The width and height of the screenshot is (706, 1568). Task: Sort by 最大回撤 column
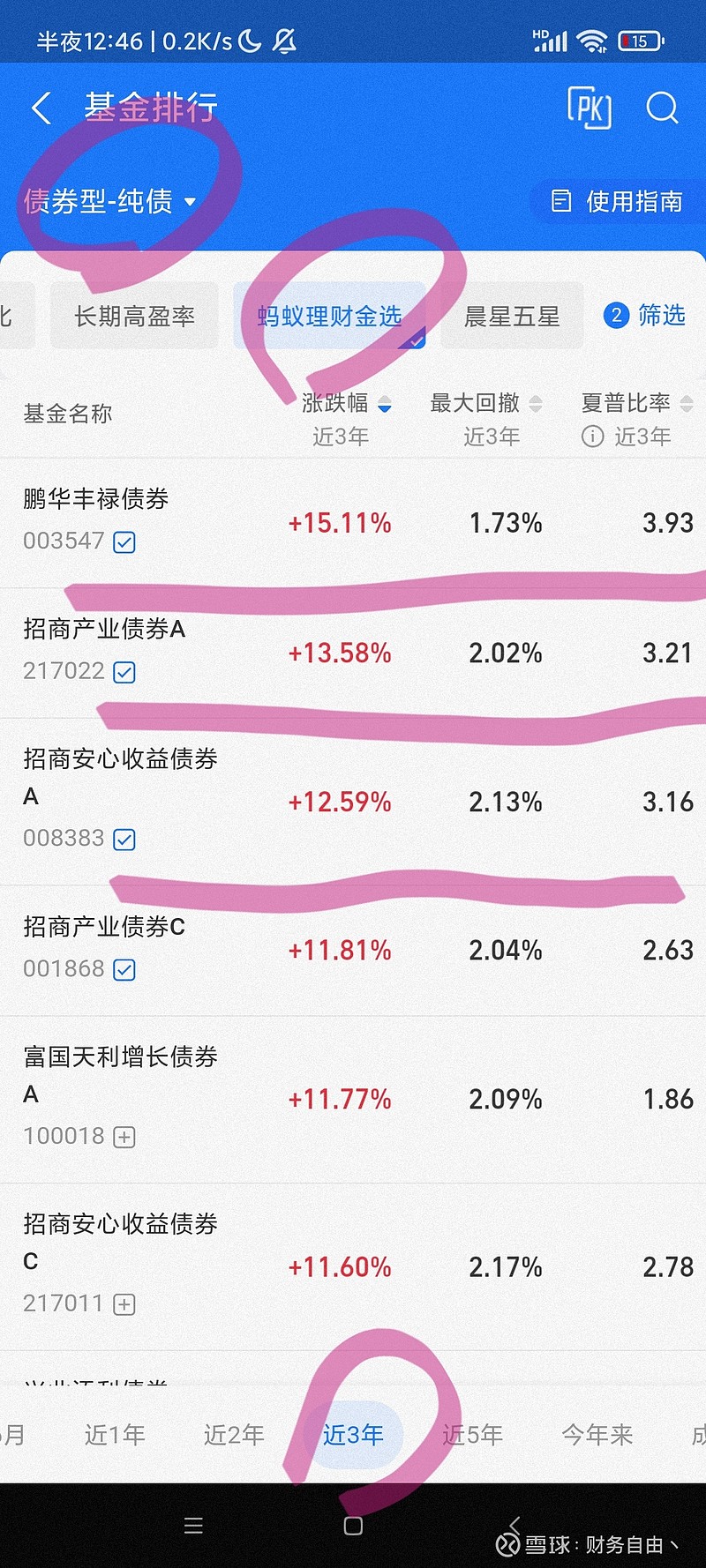[x=485, y=404]
